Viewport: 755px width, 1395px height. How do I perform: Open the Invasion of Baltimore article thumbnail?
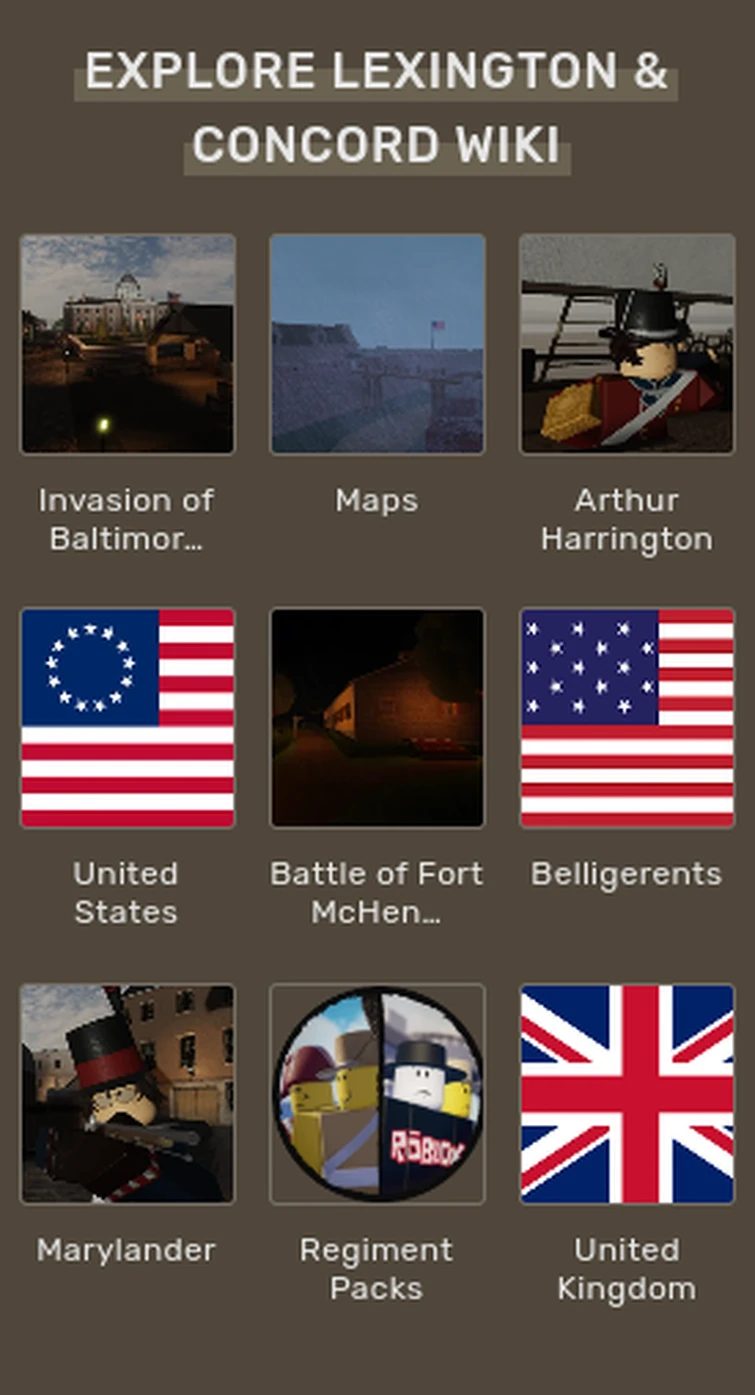coord(127,344)
